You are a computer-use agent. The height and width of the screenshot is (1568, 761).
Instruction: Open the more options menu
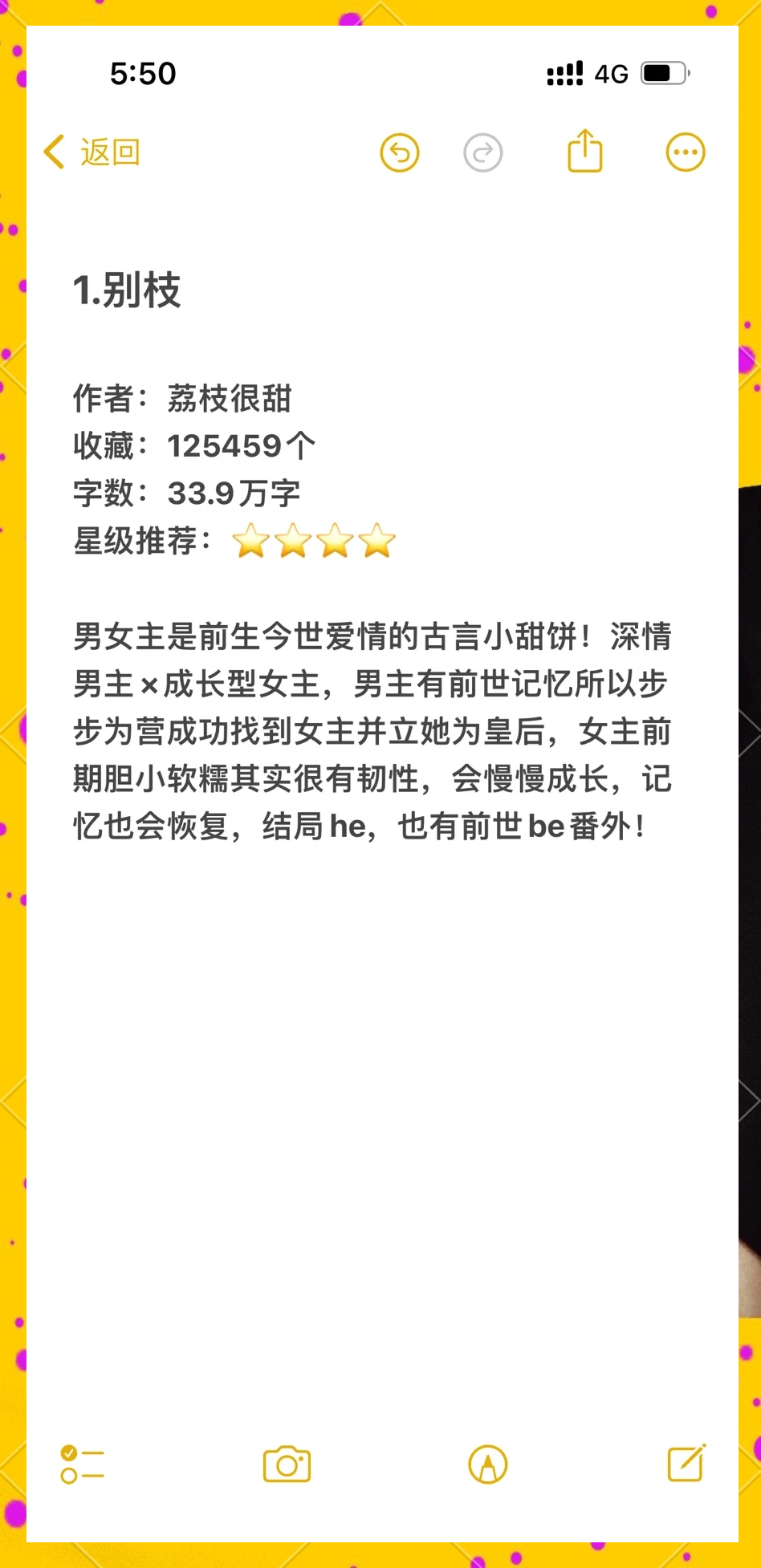tap(686, 152)
